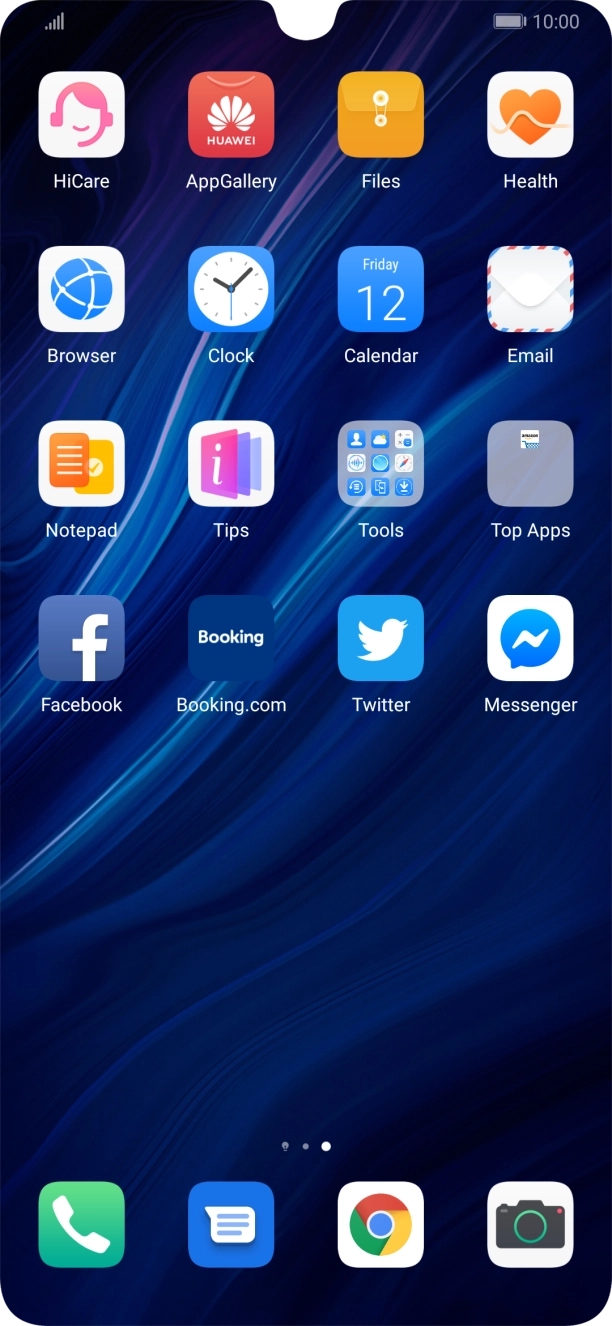The height and width of the screenshot is (1326, 612).
Task: Open the Calendar app
Action: [x=381, y=289]
